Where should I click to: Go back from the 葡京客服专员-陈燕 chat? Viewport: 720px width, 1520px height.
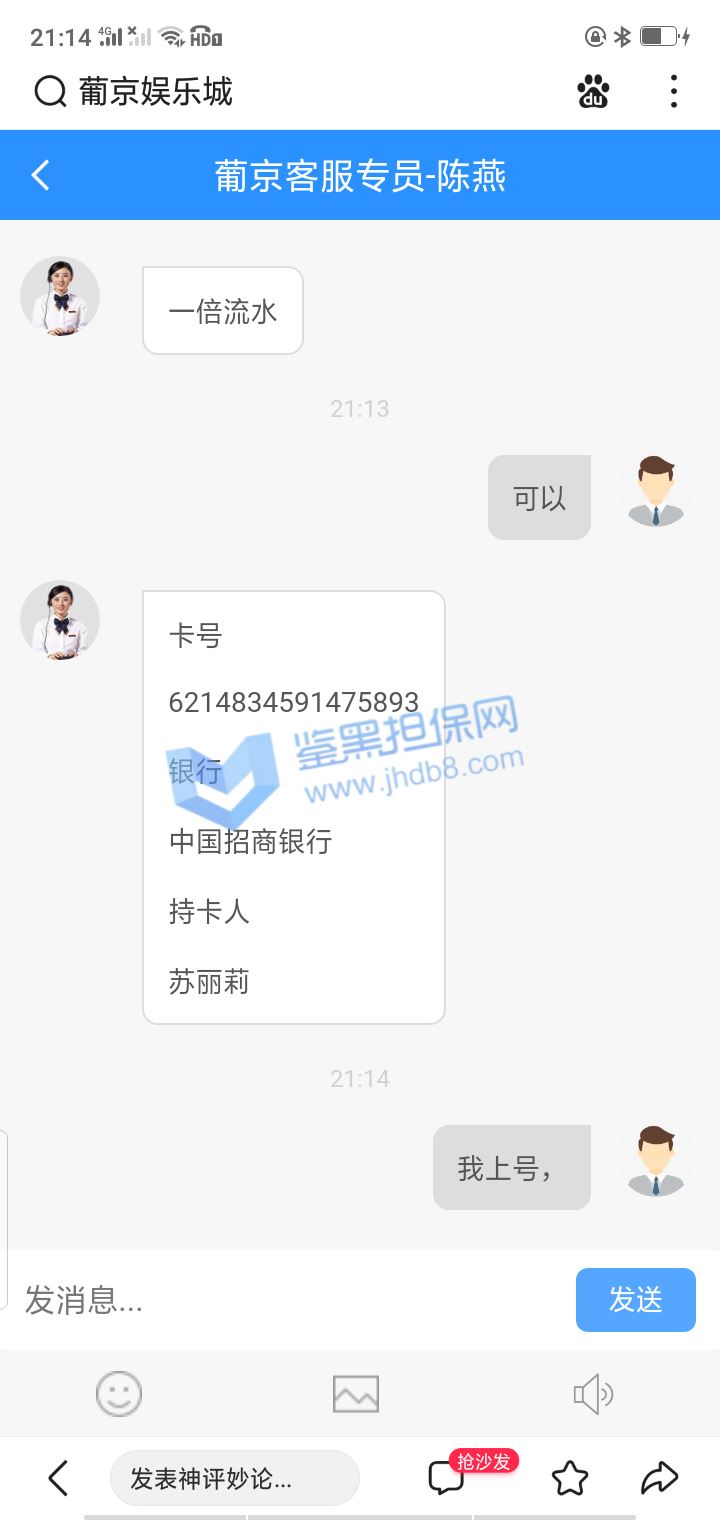[41, 176]
